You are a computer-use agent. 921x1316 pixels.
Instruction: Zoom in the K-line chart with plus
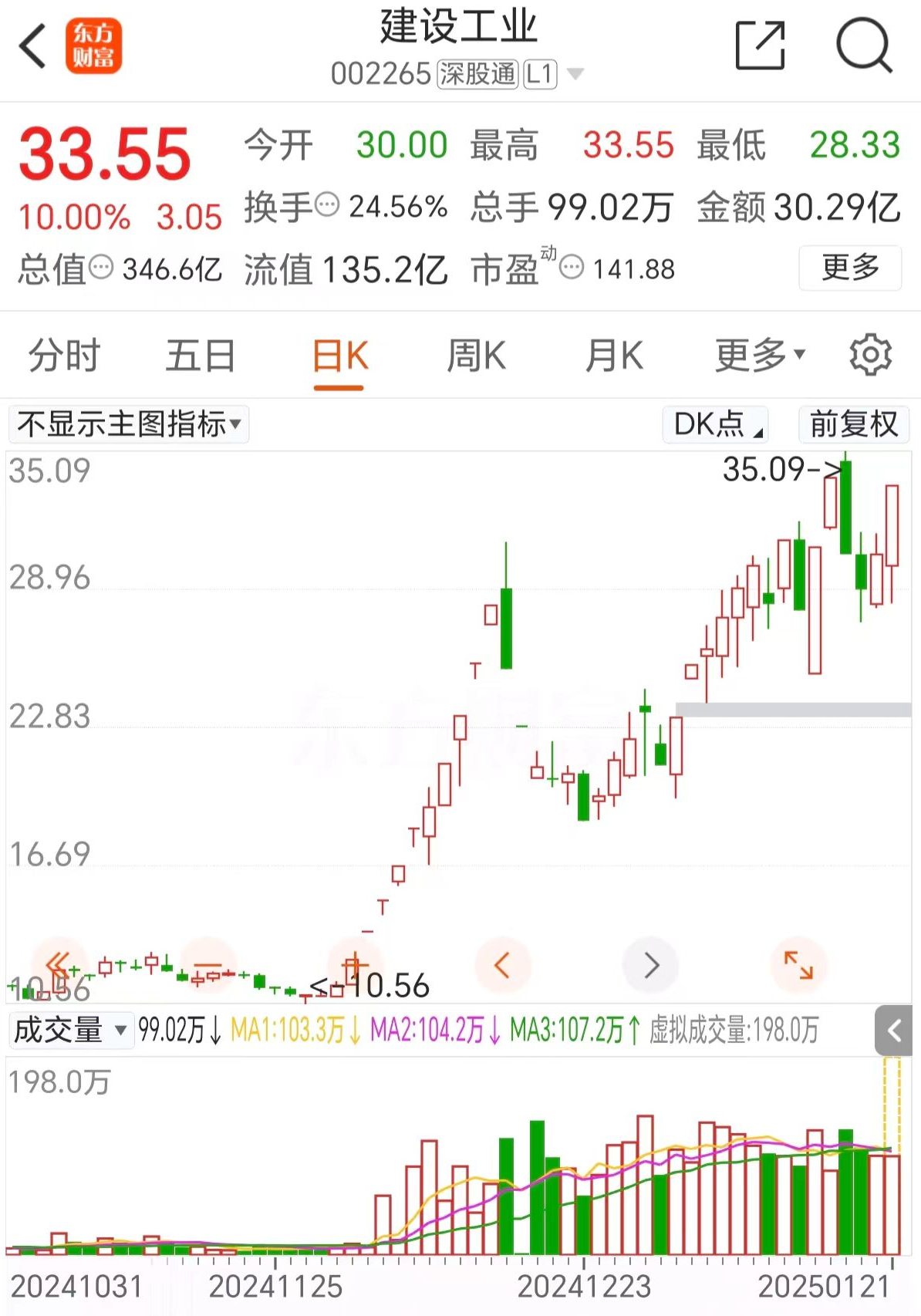pyautogui.click(x=353, y=964)
